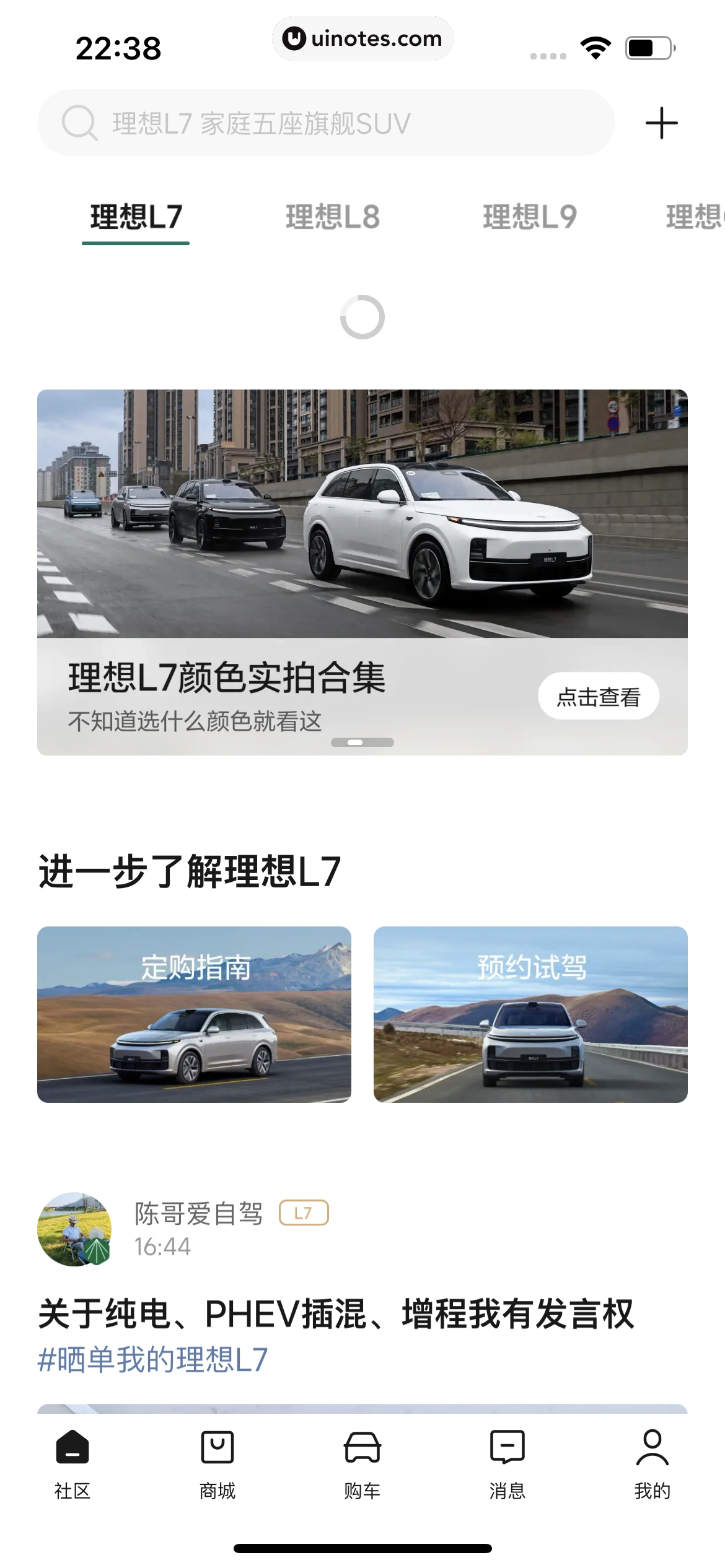
Task: Switch to the 理想L9 tab
Action: (x=530, y=218)
